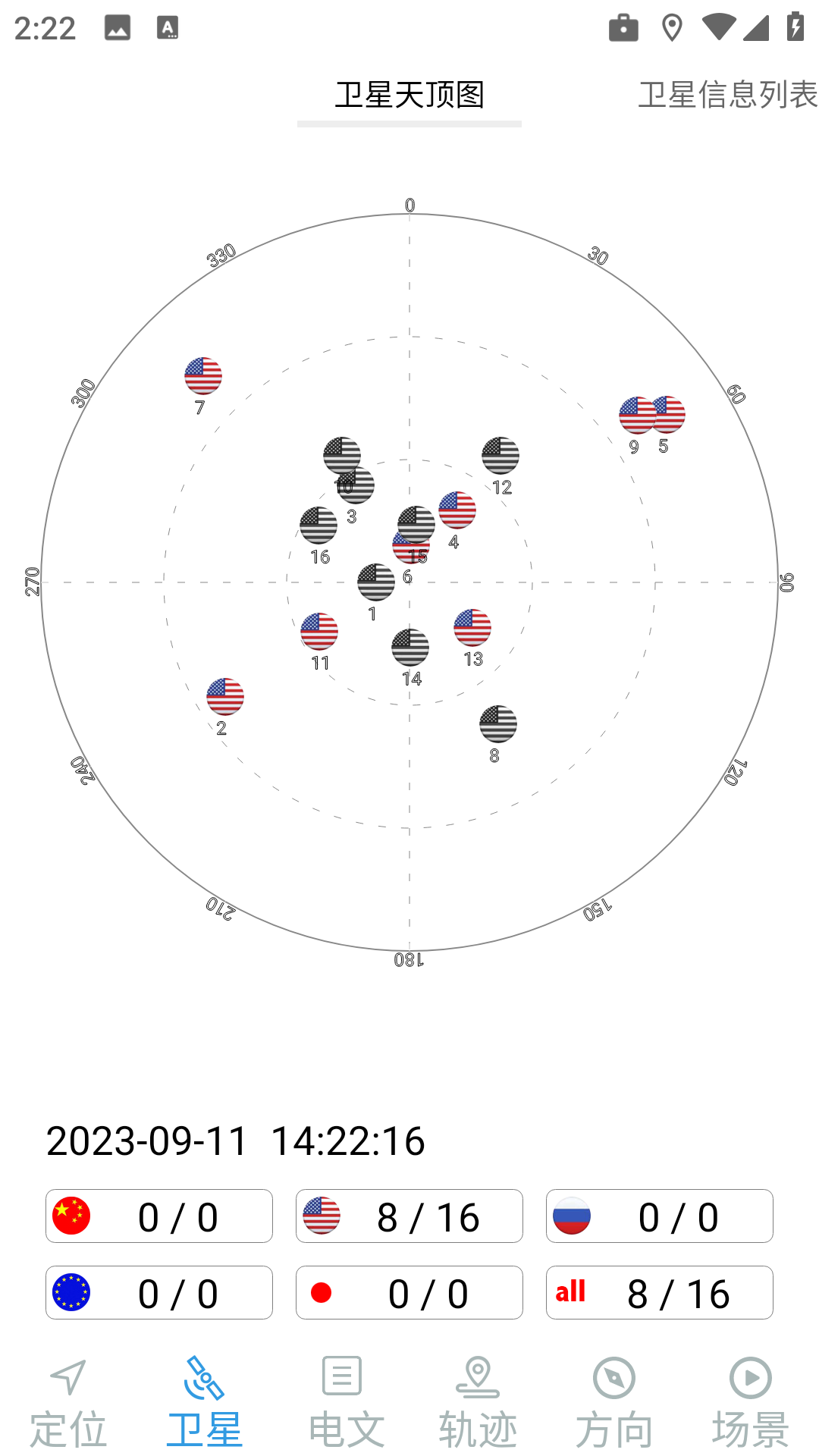
Task: Toggle the Japan QZSS 0 / 0 filter
Action: coord(409,1293)
